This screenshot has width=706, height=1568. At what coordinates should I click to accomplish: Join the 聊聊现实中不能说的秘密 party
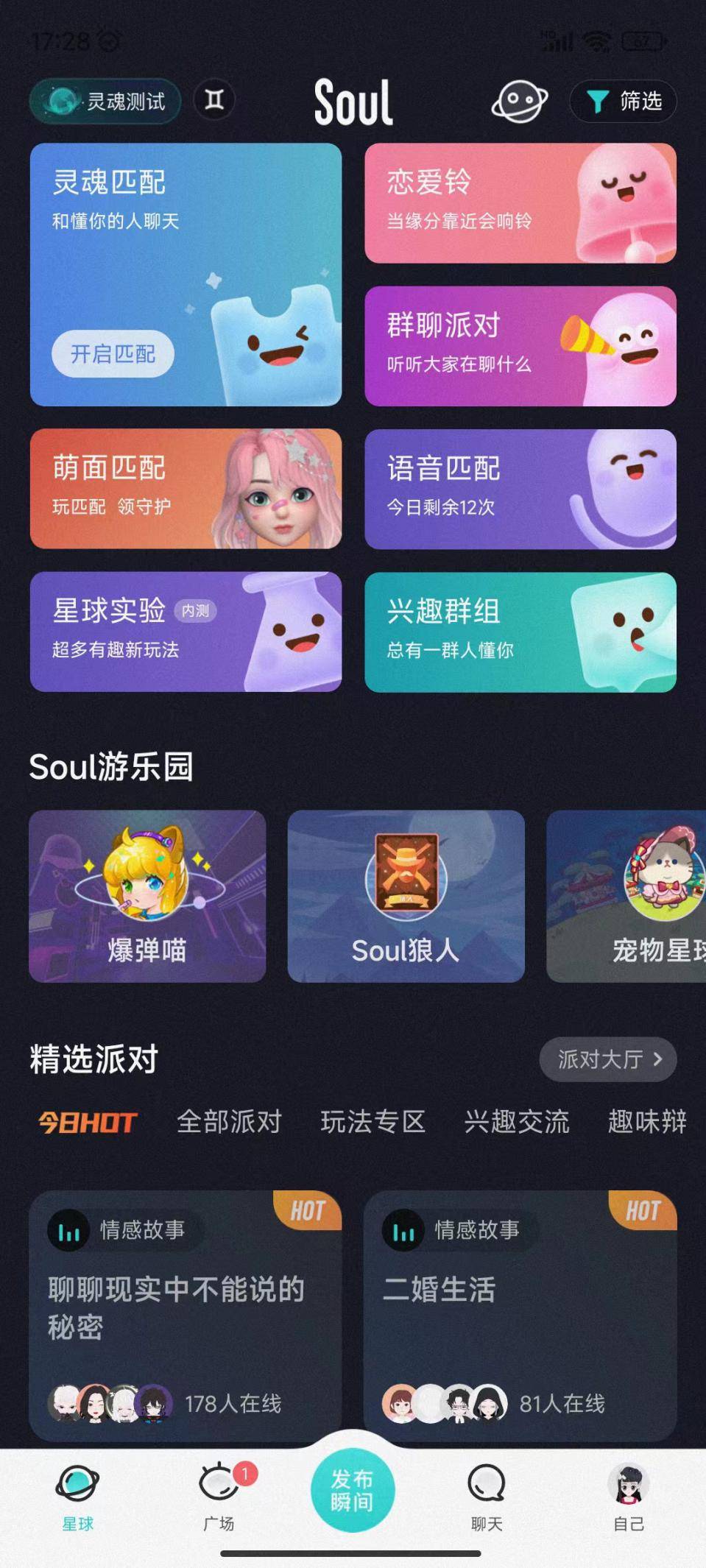(186, 1316)
